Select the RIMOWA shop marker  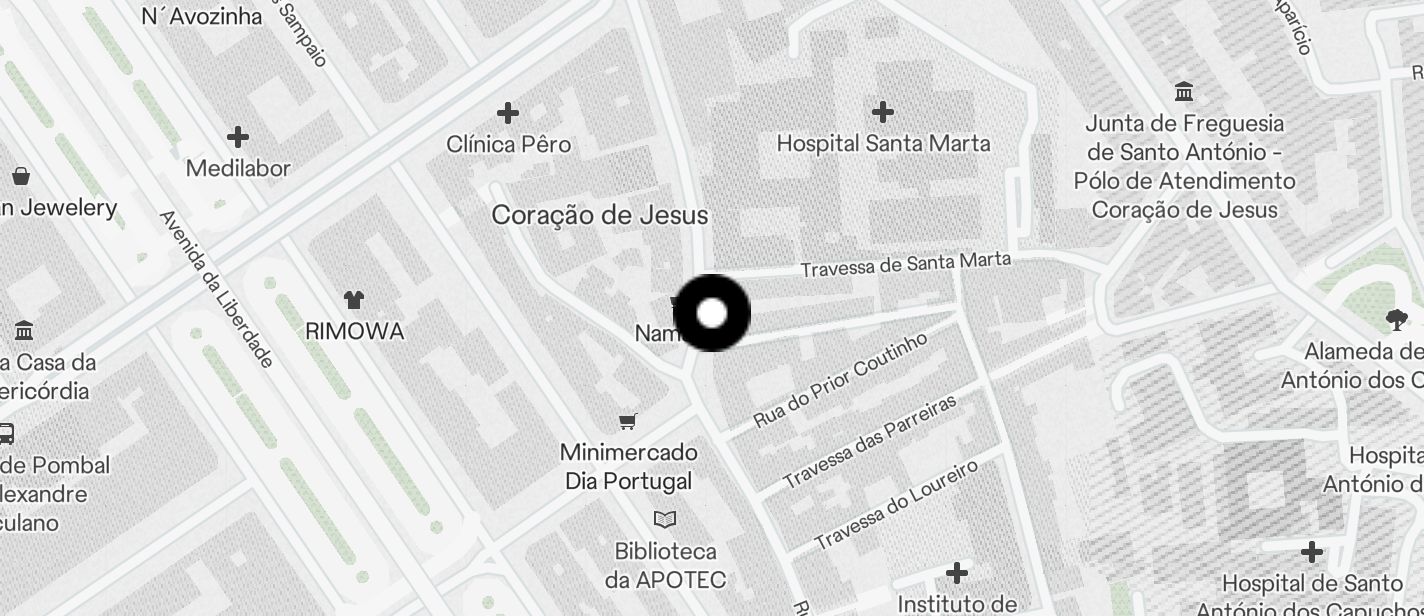pyautogui.click(x=354, y=300)
